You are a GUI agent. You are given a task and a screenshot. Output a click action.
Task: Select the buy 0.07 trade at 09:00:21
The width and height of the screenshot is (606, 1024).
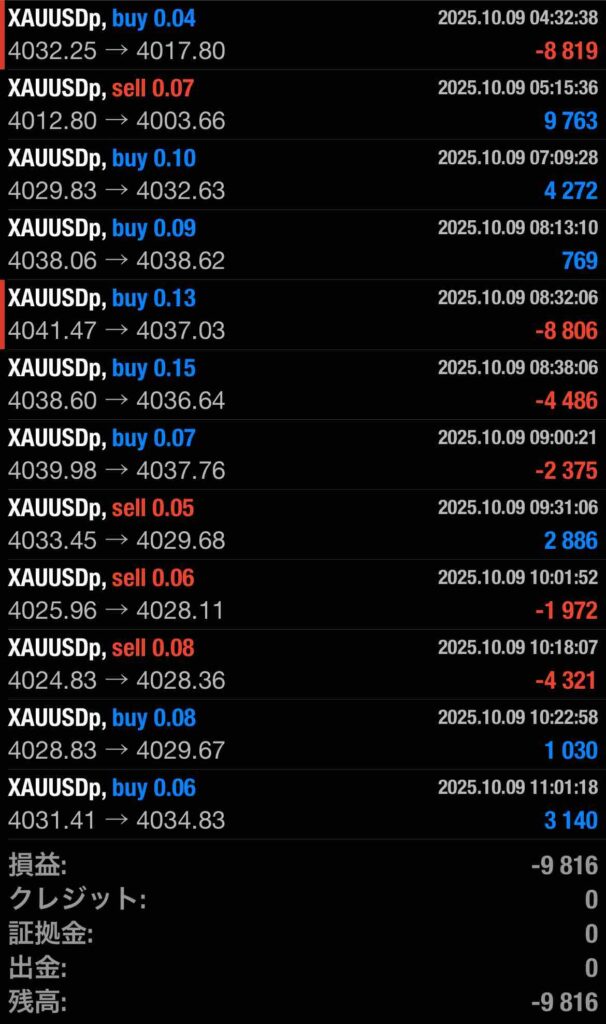[x=303, y=455]
